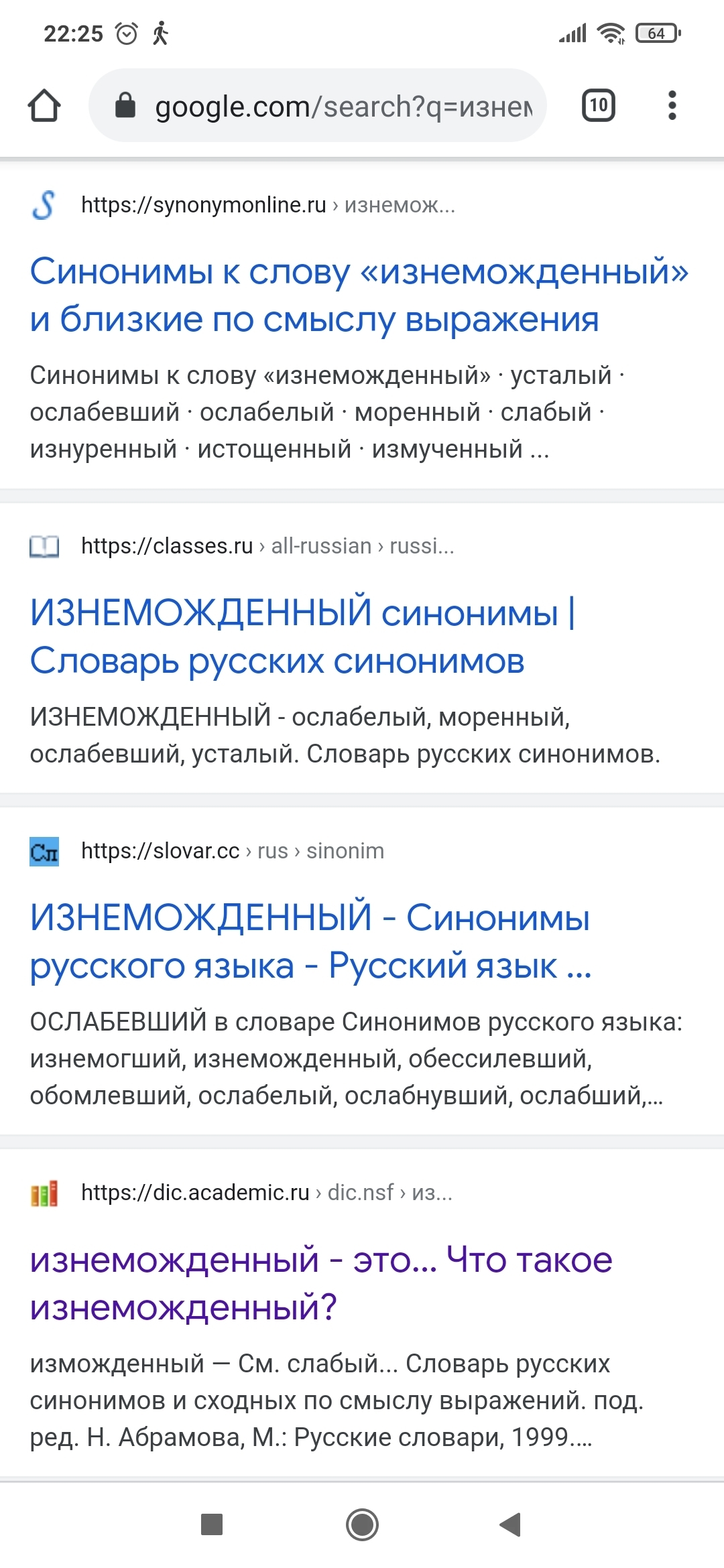This screenshot has width=724, height=1568.
Task: Open the synonymonline.ru synonyms result
Action: coord(359,295)
